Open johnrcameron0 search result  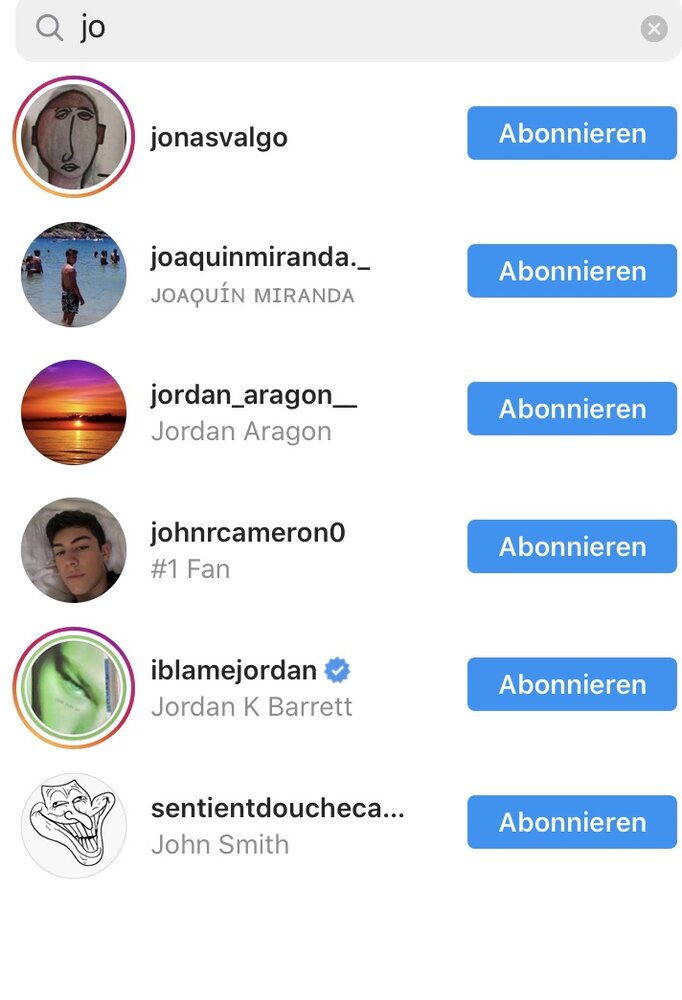pos(247,533)
